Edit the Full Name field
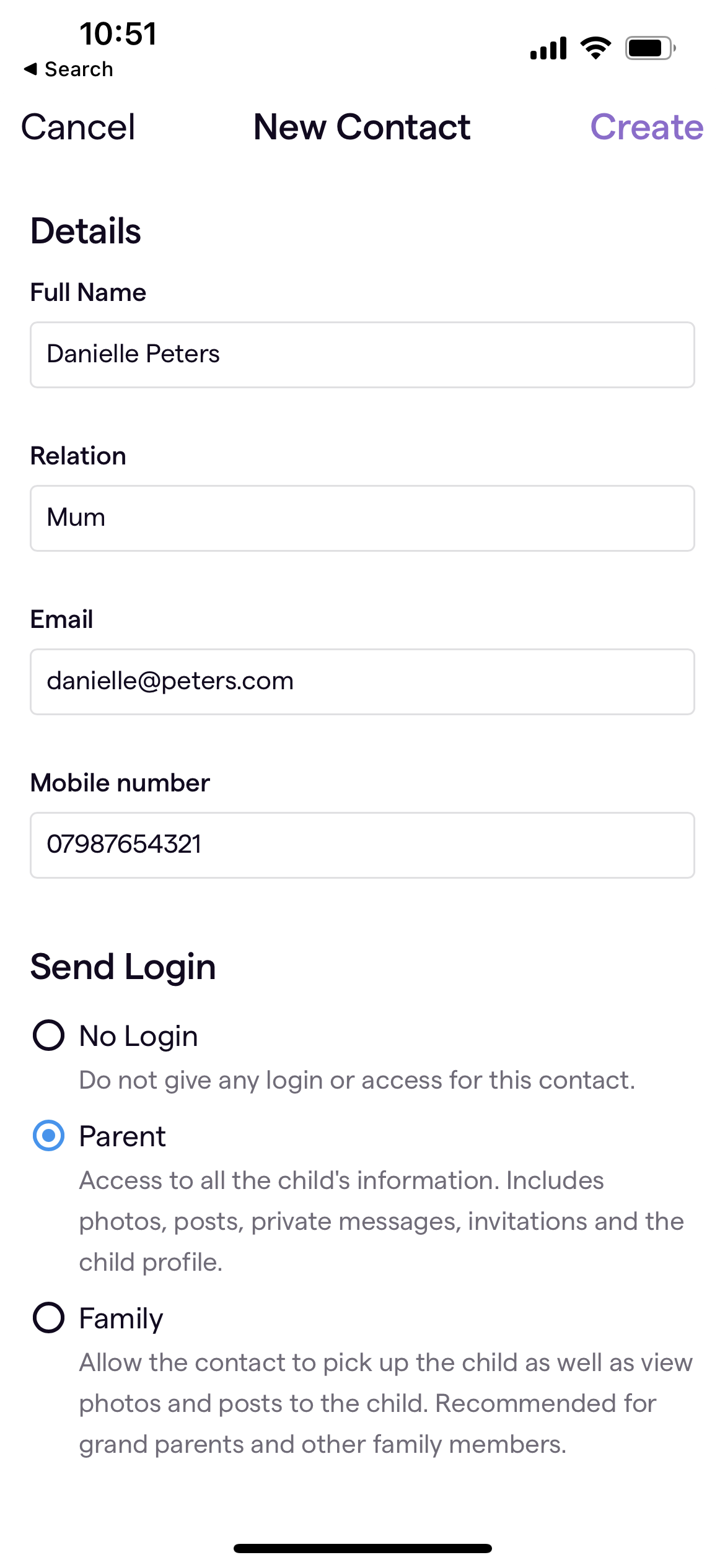This screenshot has width=725, height=1568. 362,355
